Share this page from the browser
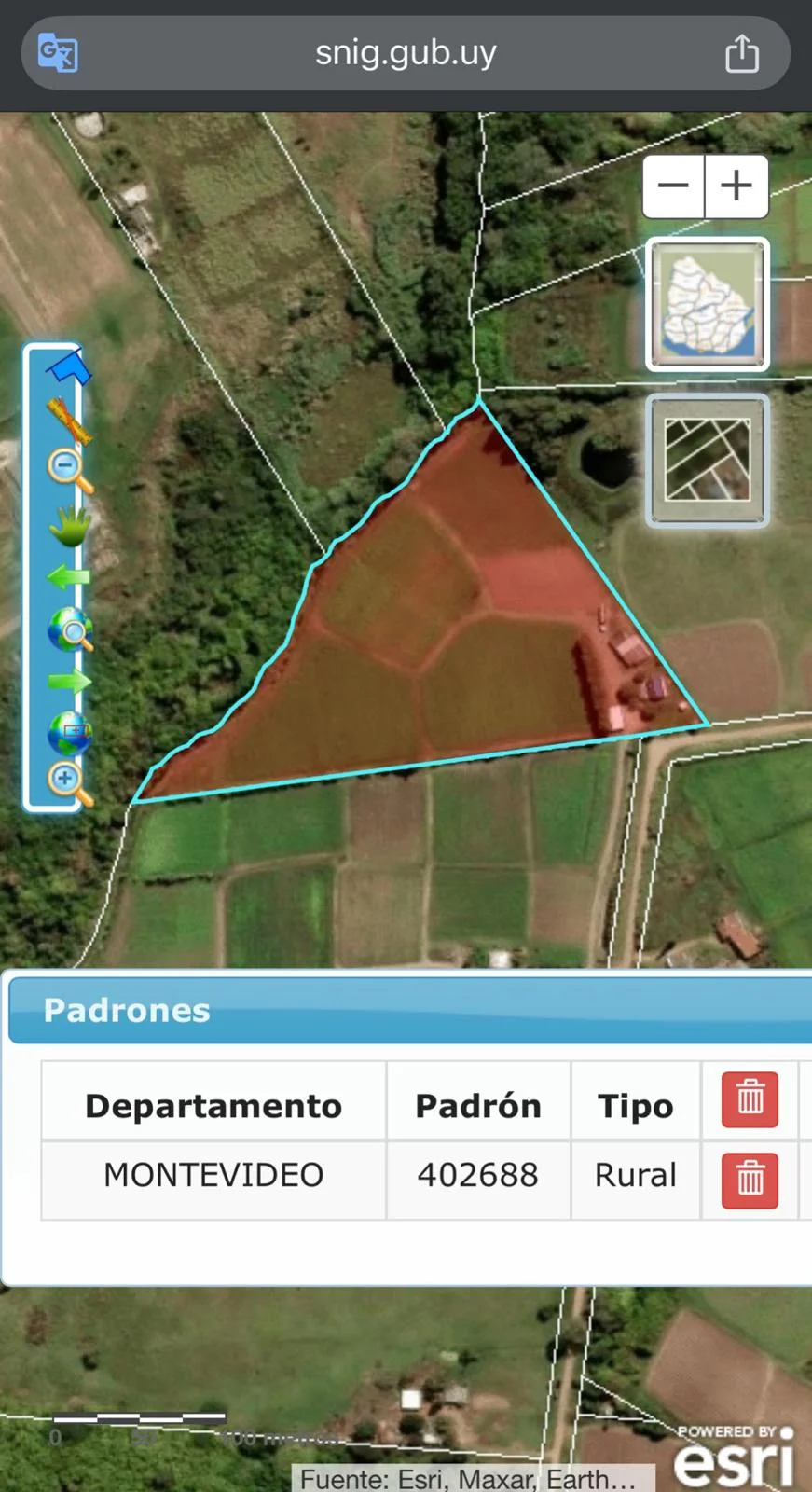Screen dimensions: 812x1492 [742, 53]
